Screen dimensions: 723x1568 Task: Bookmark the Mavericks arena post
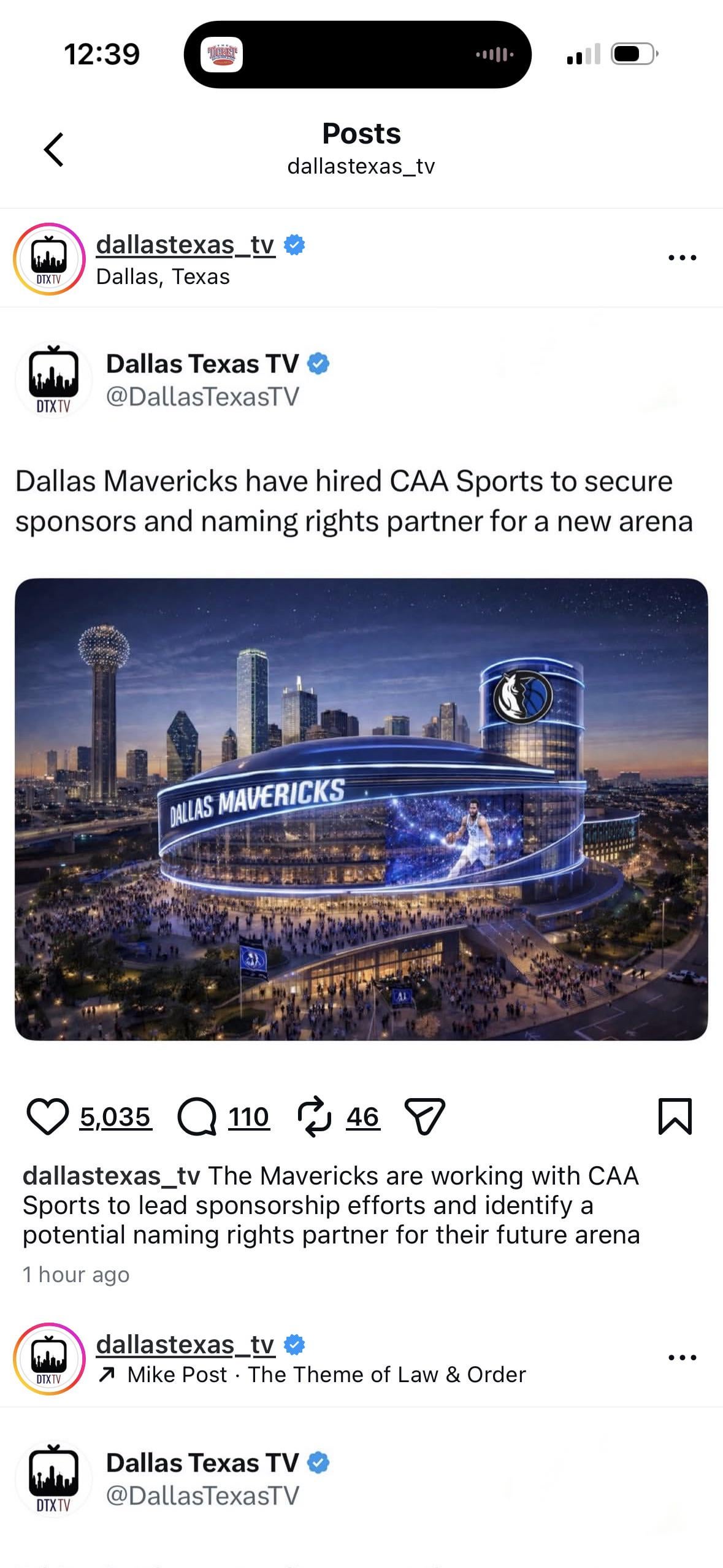point(675,1116)
